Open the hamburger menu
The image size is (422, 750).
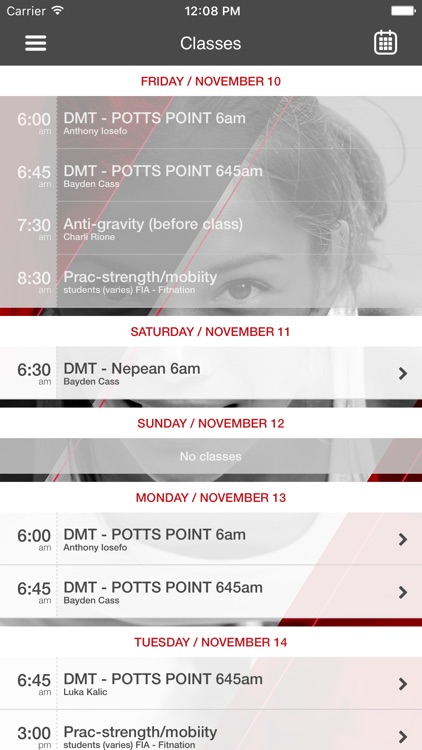(x=36, y=43)
